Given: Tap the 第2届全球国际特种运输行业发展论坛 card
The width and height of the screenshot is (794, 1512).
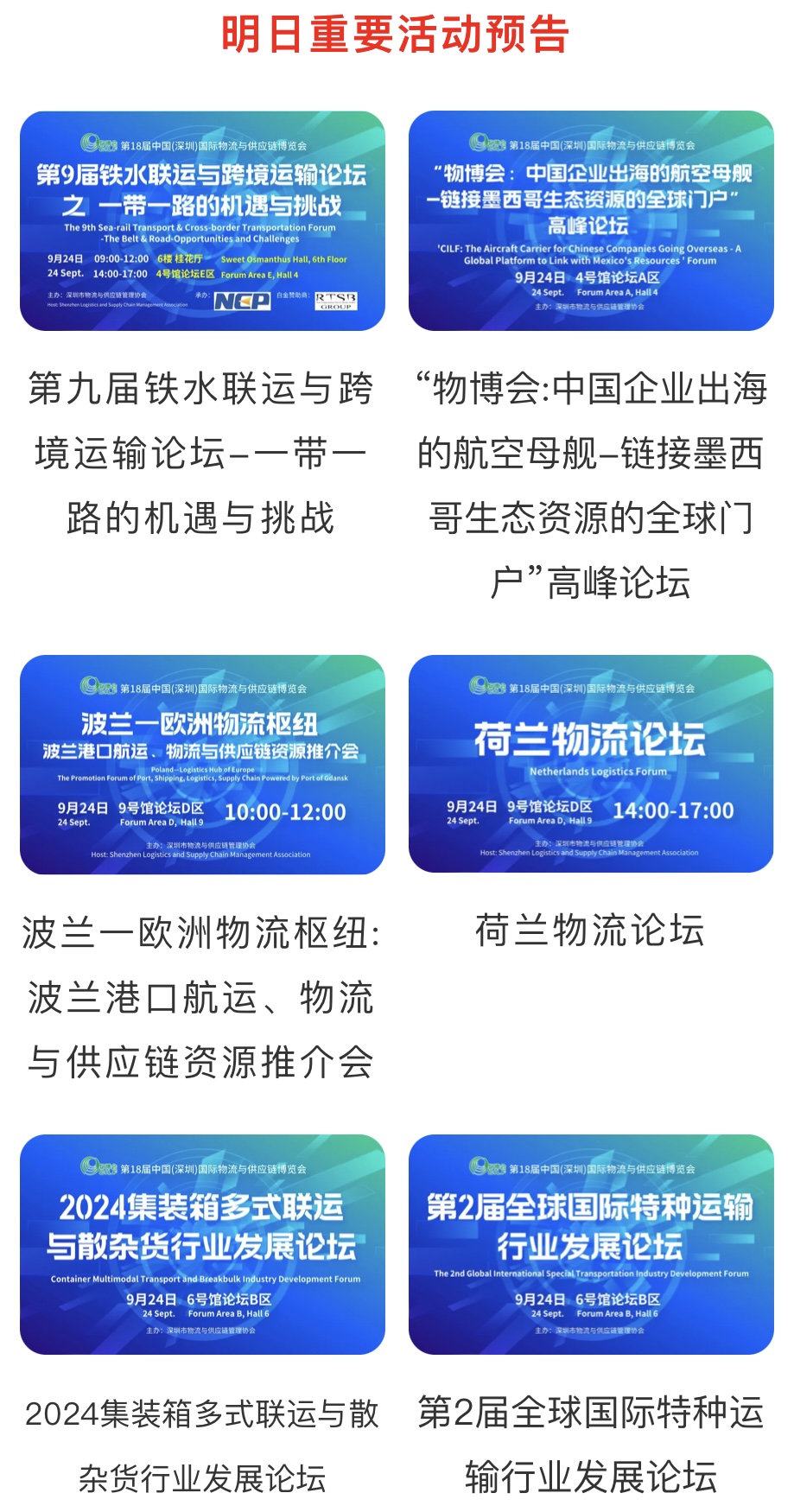Looking at the screenshot, I should click(x=591, y=1244).
